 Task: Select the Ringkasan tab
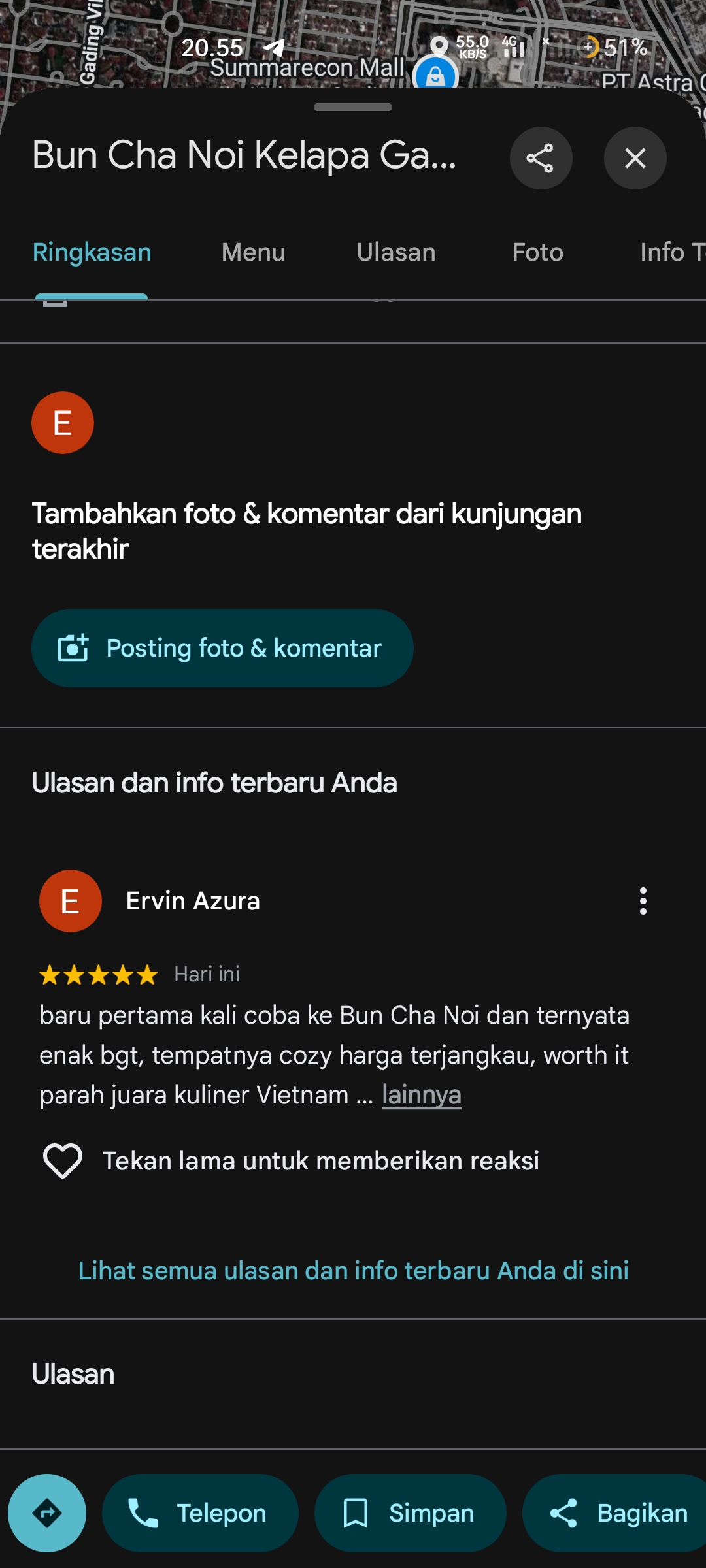tap(92, 252)
